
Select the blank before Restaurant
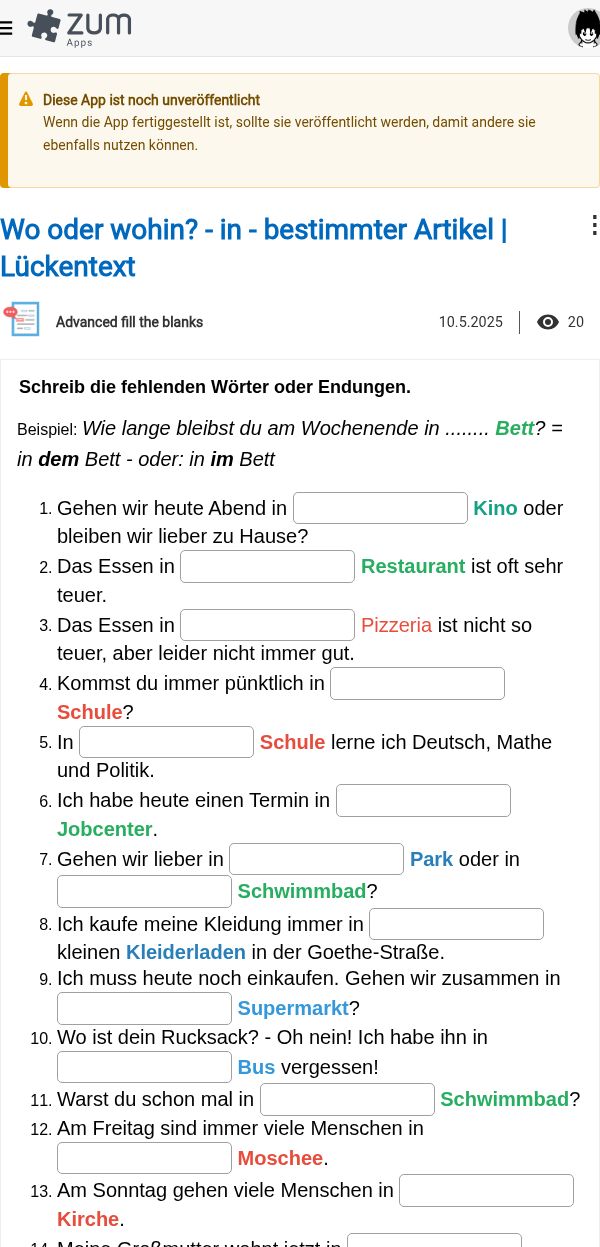(x=267, y=566)
